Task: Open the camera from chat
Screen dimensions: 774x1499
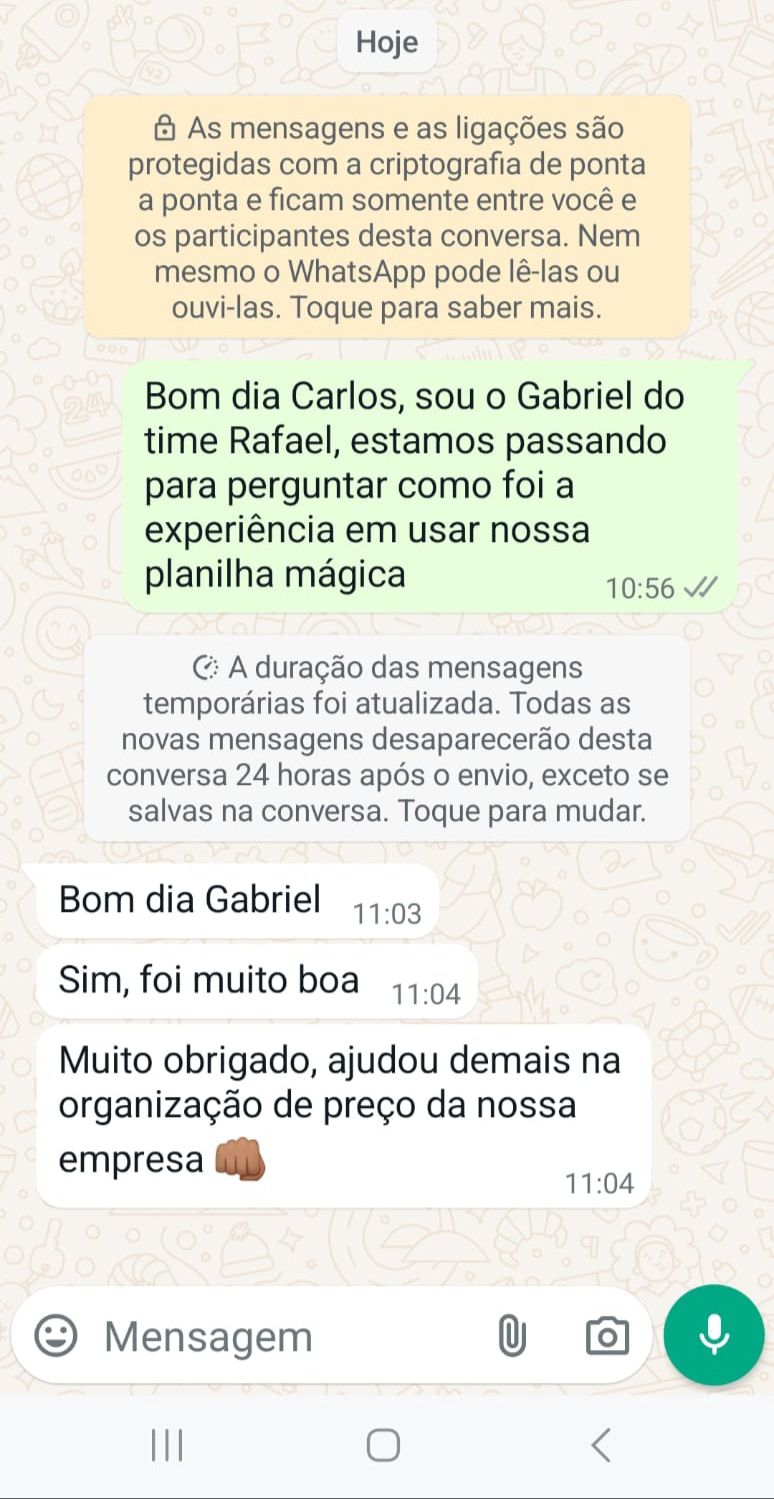Action: click(x=607, y=1336)
